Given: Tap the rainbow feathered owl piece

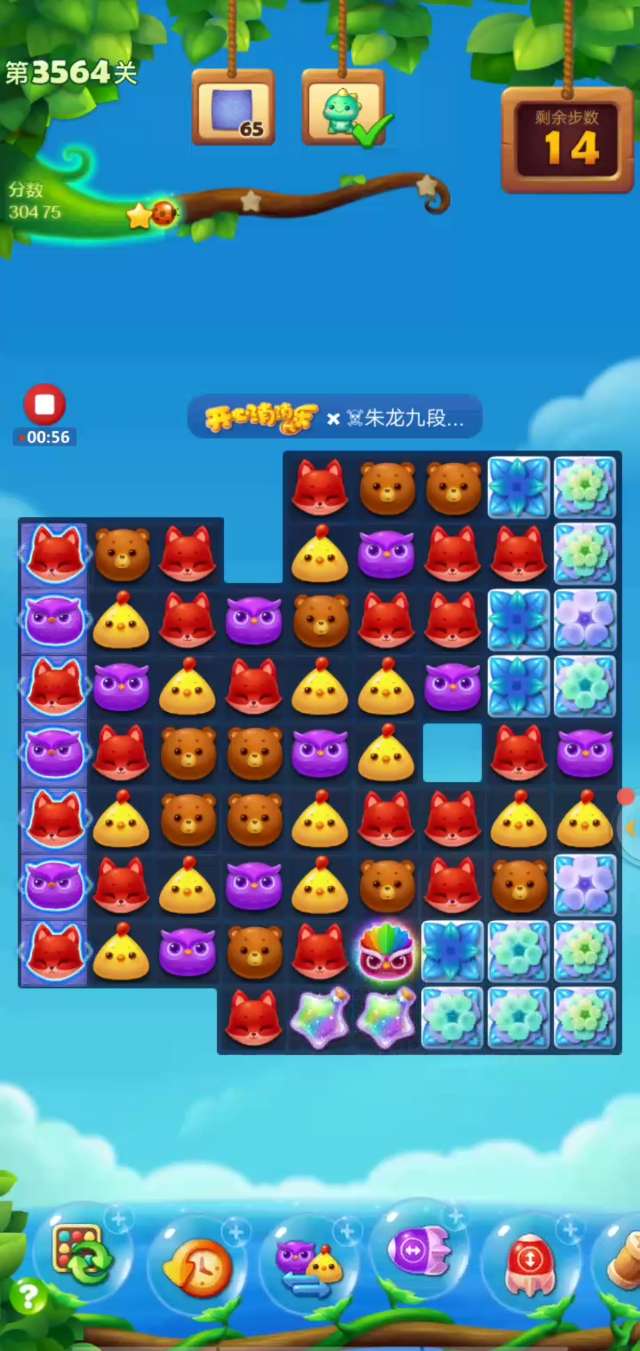Looking at the screenshot, I should click(387, 951).
